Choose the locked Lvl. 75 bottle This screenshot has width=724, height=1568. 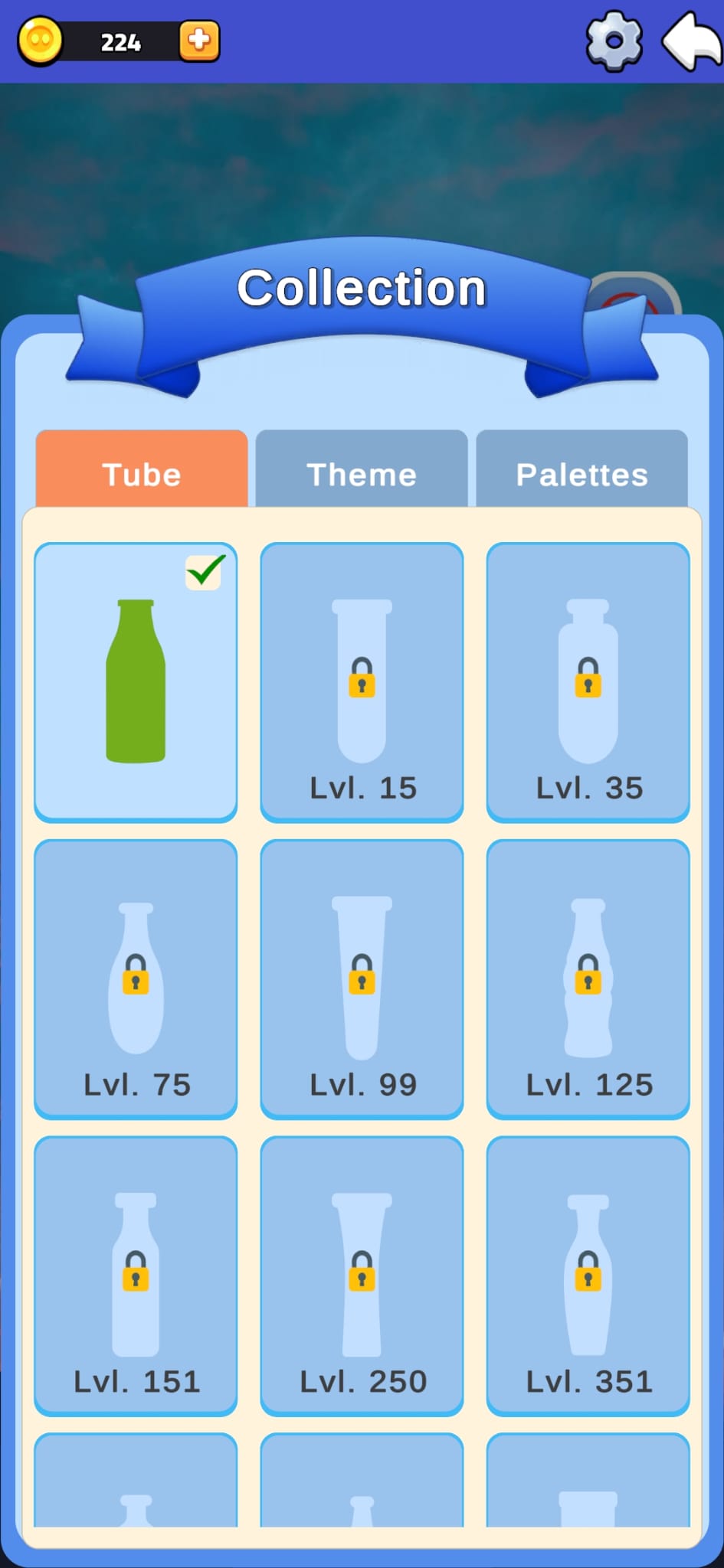click(x=136, y=979)
